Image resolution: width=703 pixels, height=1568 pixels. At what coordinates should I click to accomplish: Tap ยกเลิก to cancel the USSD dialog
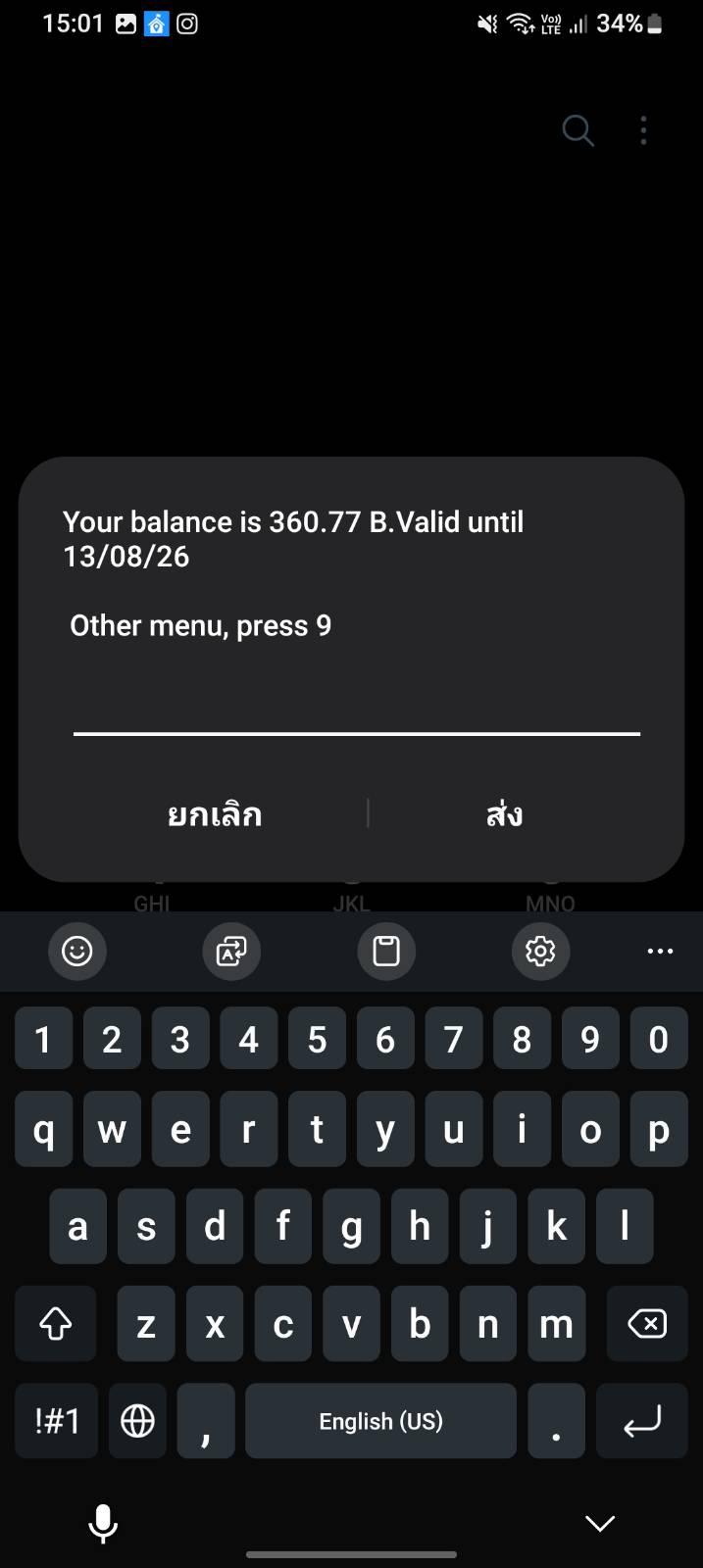(x=215, y=814)
